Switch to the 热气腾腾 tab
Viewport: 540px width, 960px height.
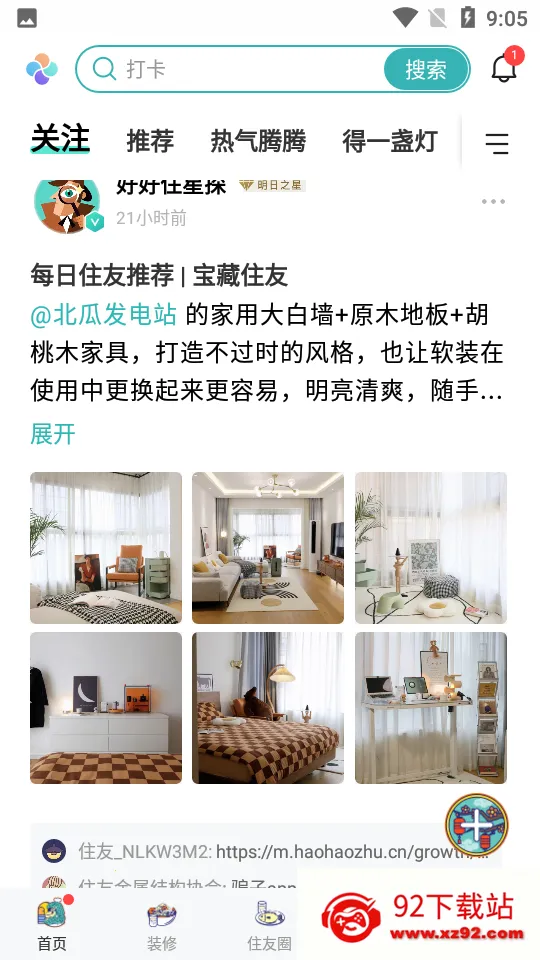(258, 141)
